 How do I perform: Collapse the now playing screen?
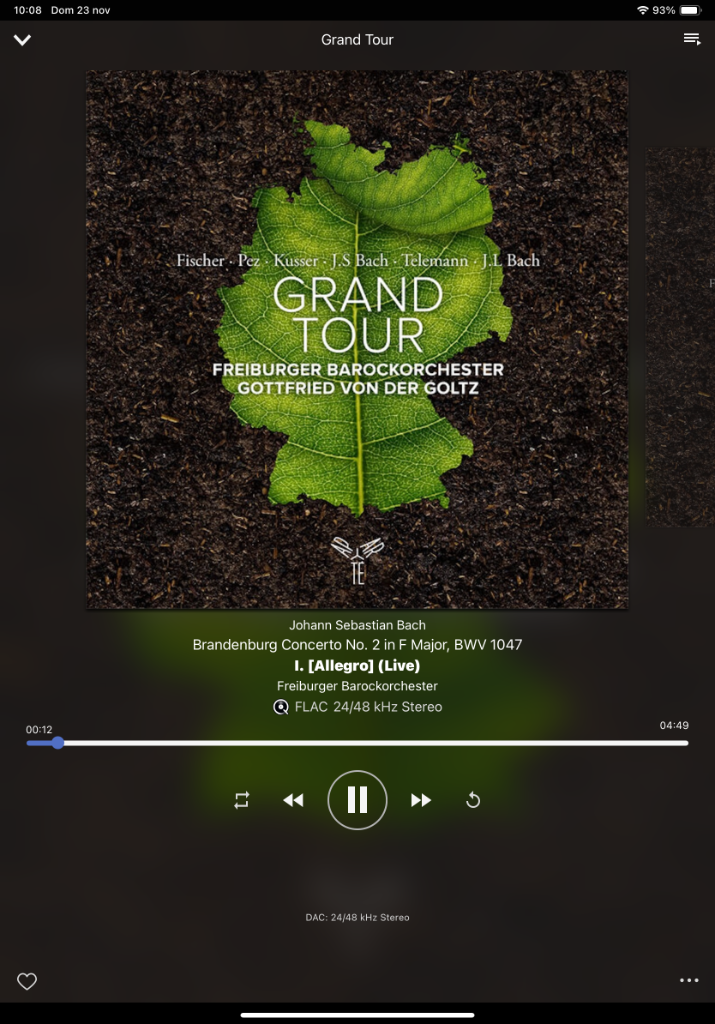22,40
